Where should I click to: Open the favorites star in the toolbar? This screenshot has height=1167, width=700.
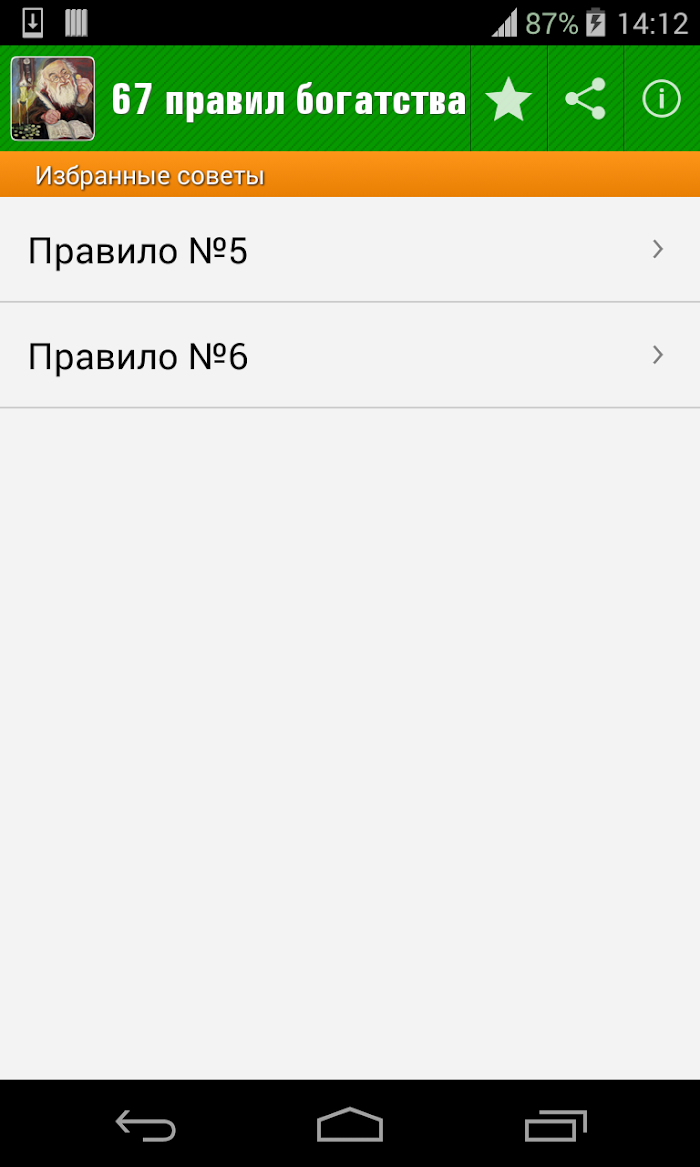(x=509, y=99)
